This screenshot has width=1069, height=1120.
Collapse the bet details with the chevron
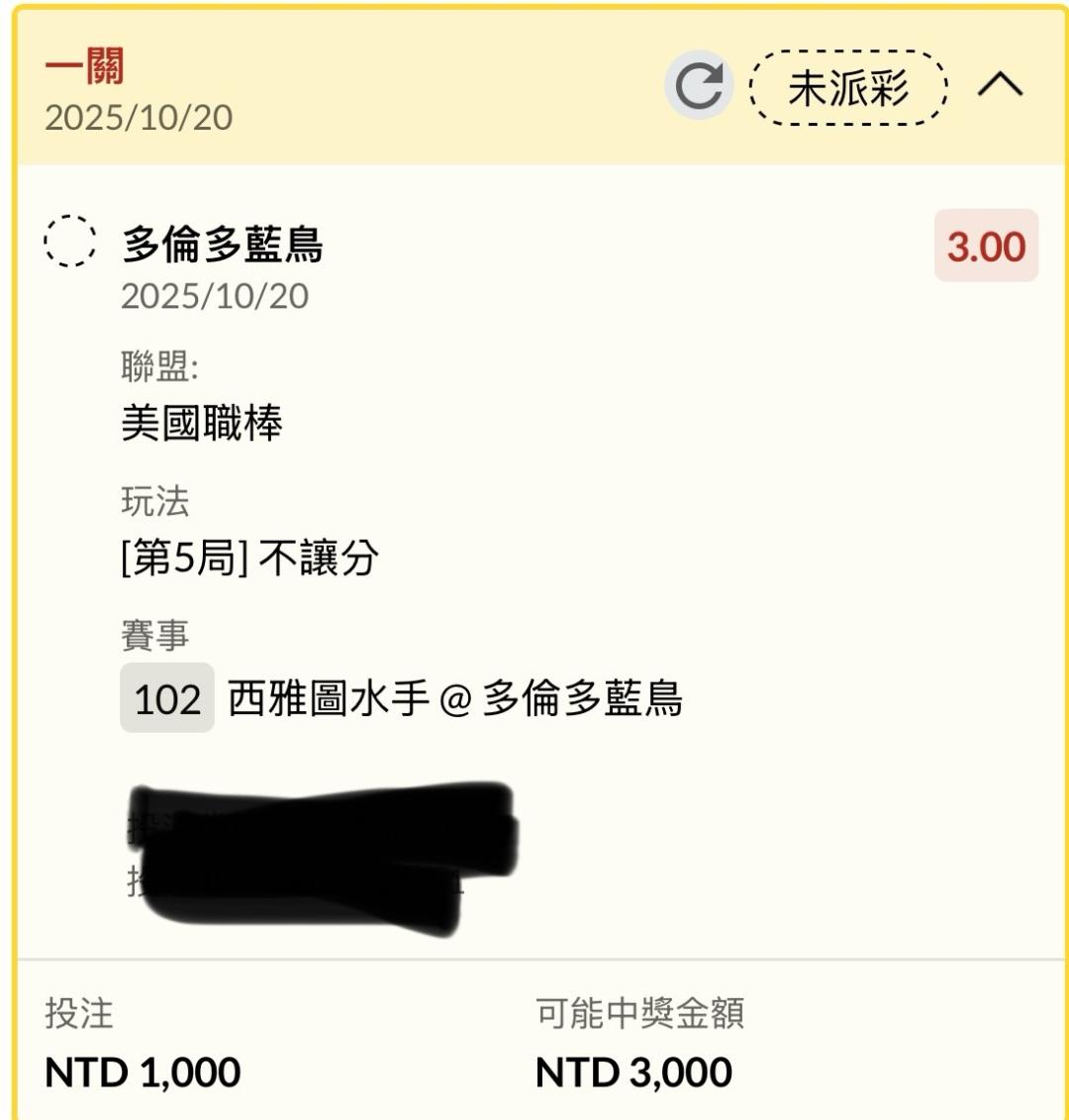1000,84
